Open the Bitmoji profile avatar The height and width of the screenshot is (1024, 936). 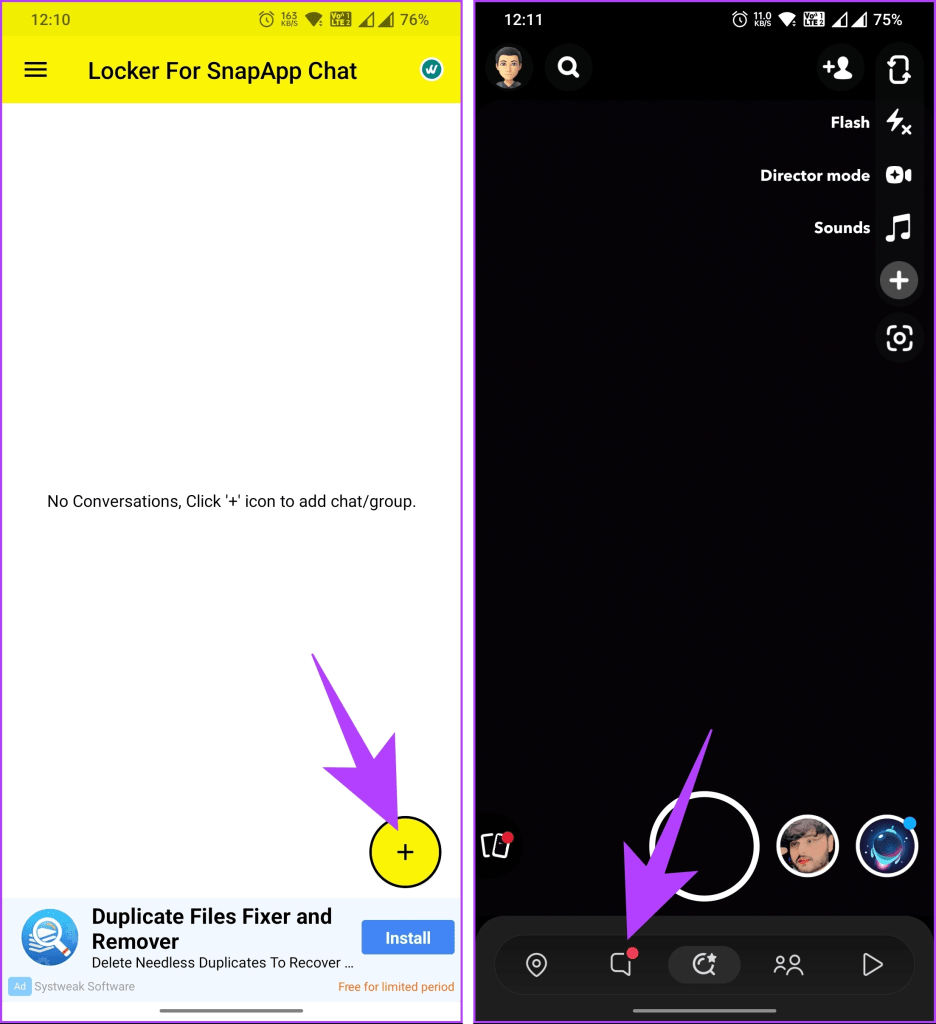(x=509, y=67)
